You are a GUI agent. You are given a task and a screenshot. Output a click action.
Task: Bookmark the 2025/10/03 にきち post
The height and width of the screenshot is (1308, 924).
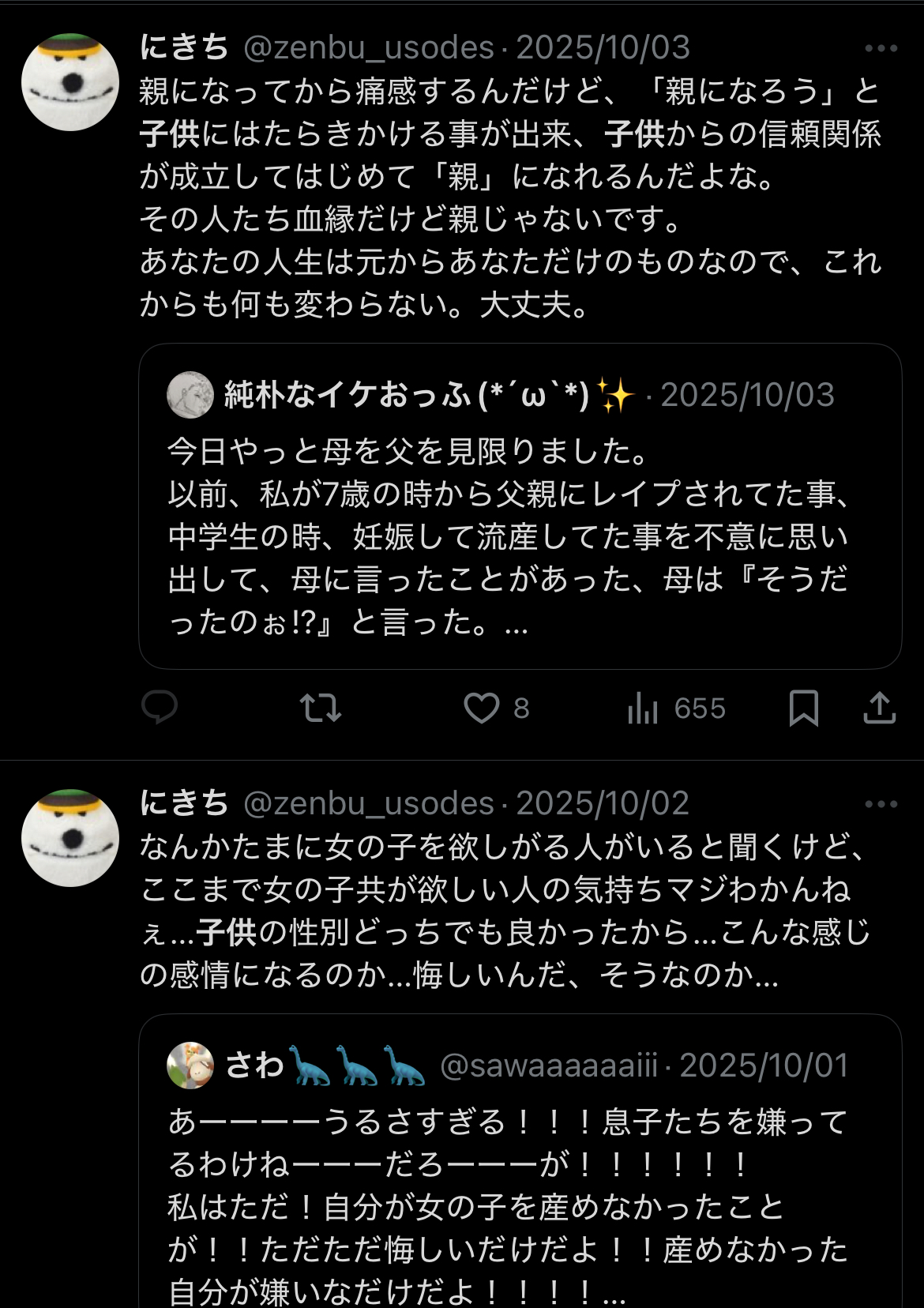click(803, 708)
